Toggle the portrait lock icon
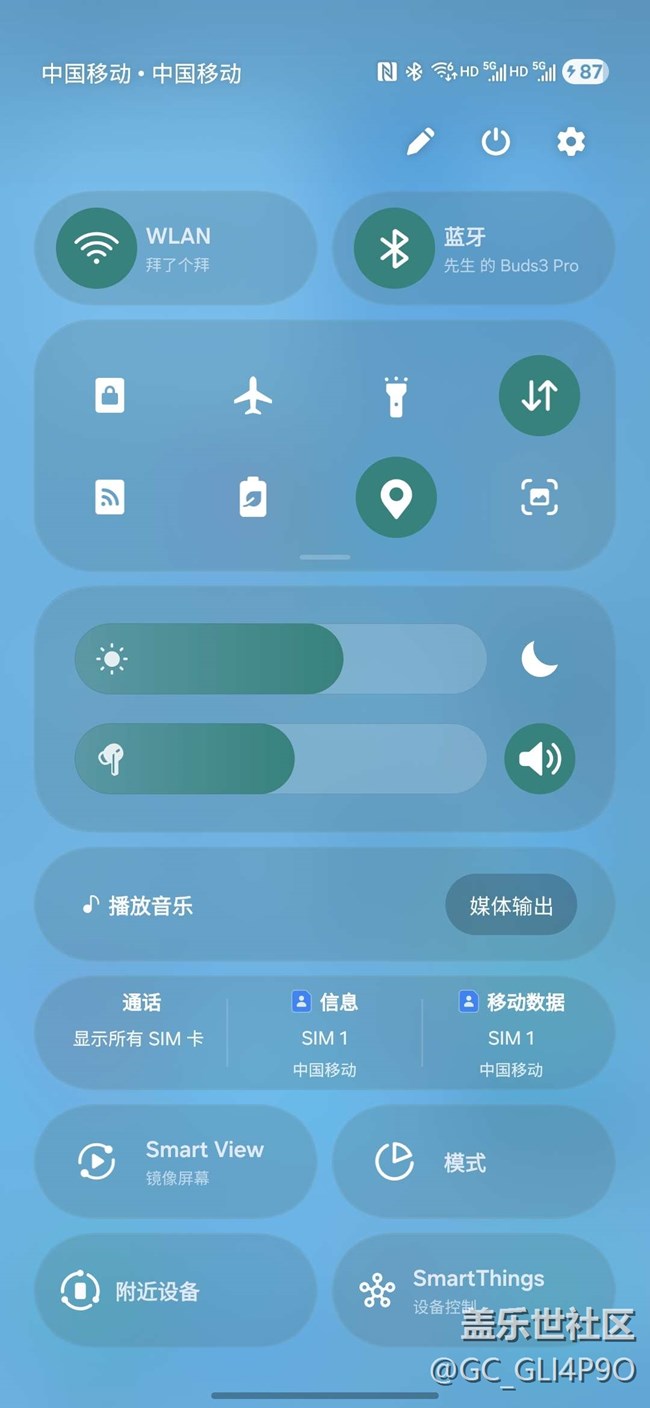The width and height of the screenshot is (650, 1408). click(110, 396)
